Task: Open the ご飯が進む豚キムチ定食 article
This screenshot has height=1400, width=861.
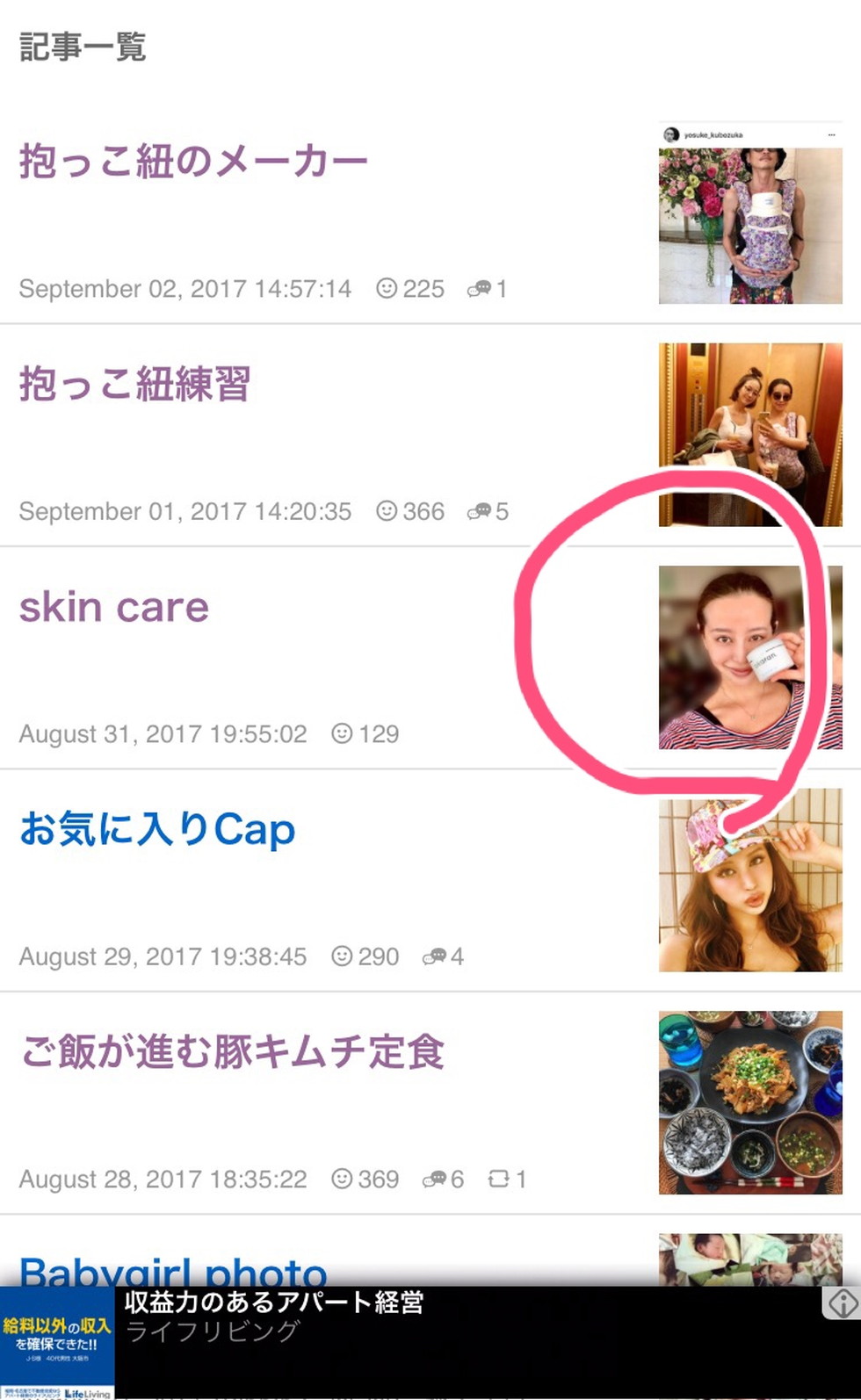Action: point(233,1052)
